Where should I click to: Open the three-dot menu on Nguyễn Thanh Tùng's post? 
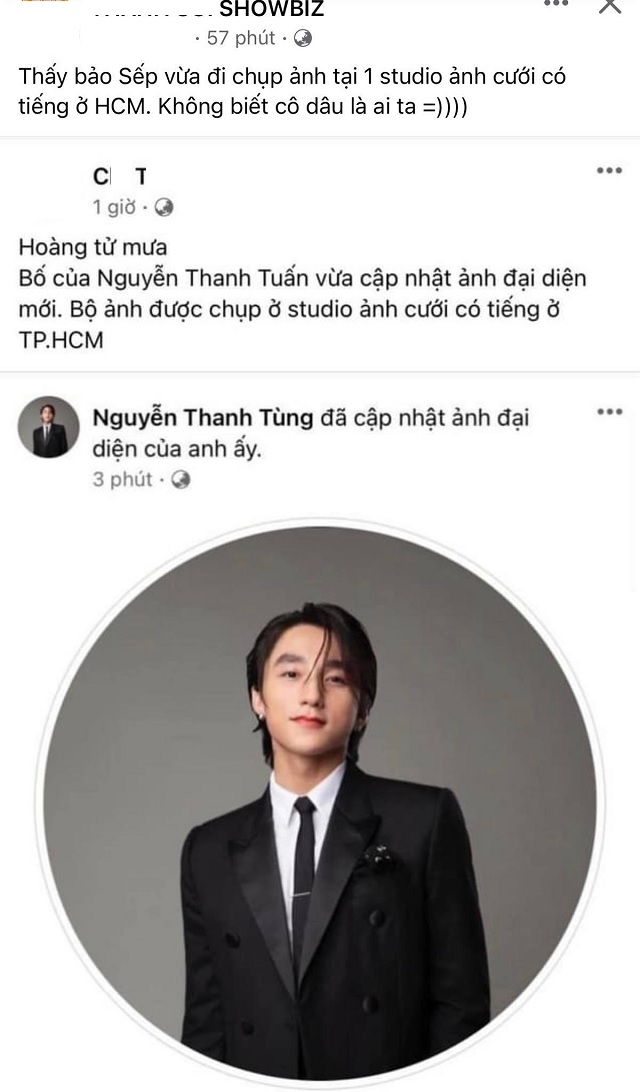pos(609,412)
